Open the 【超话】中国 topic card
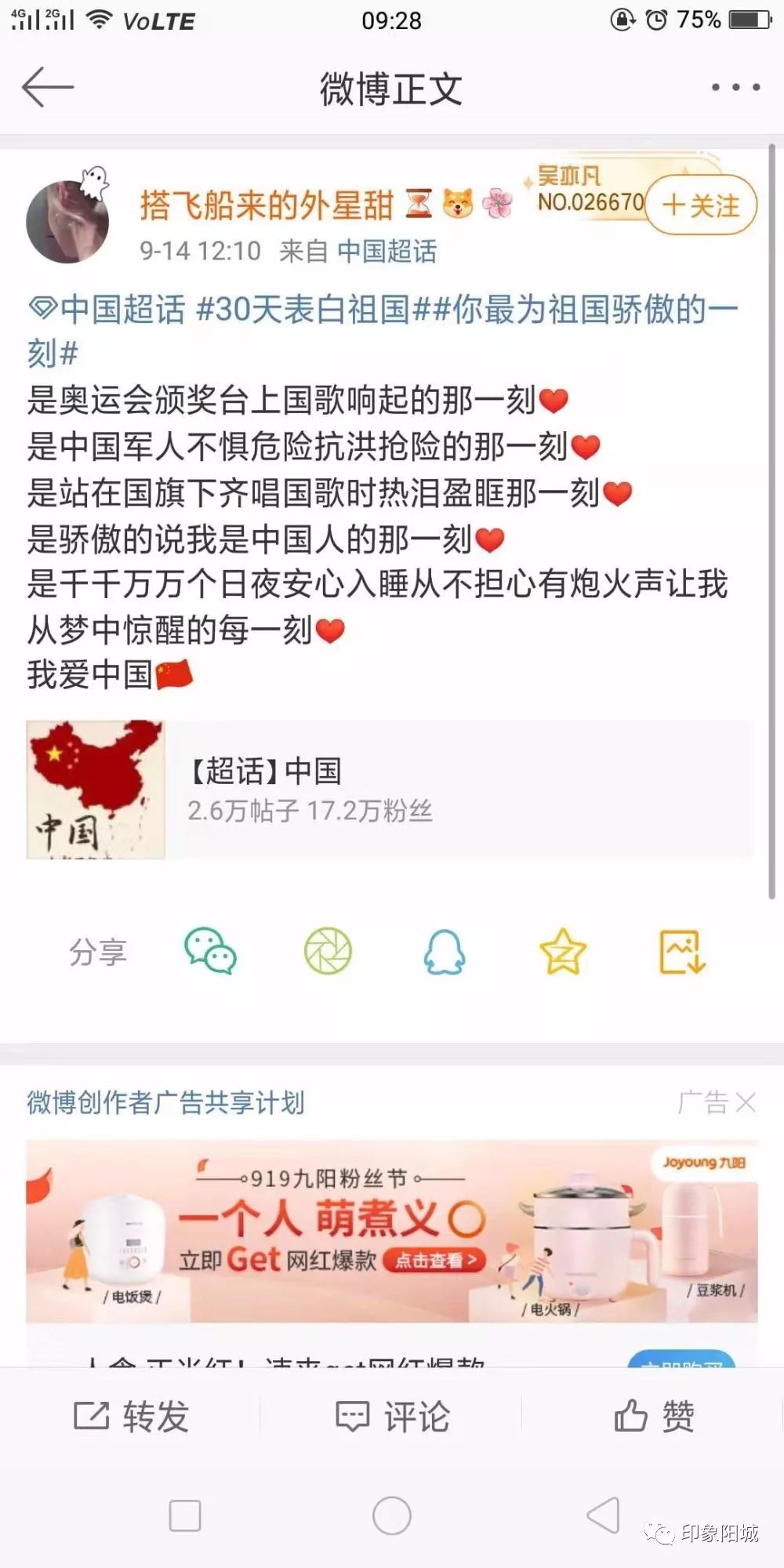Image resolution: width=784 pixels, height=1568 pixels. pyautogui.click(x=389, y=789)
